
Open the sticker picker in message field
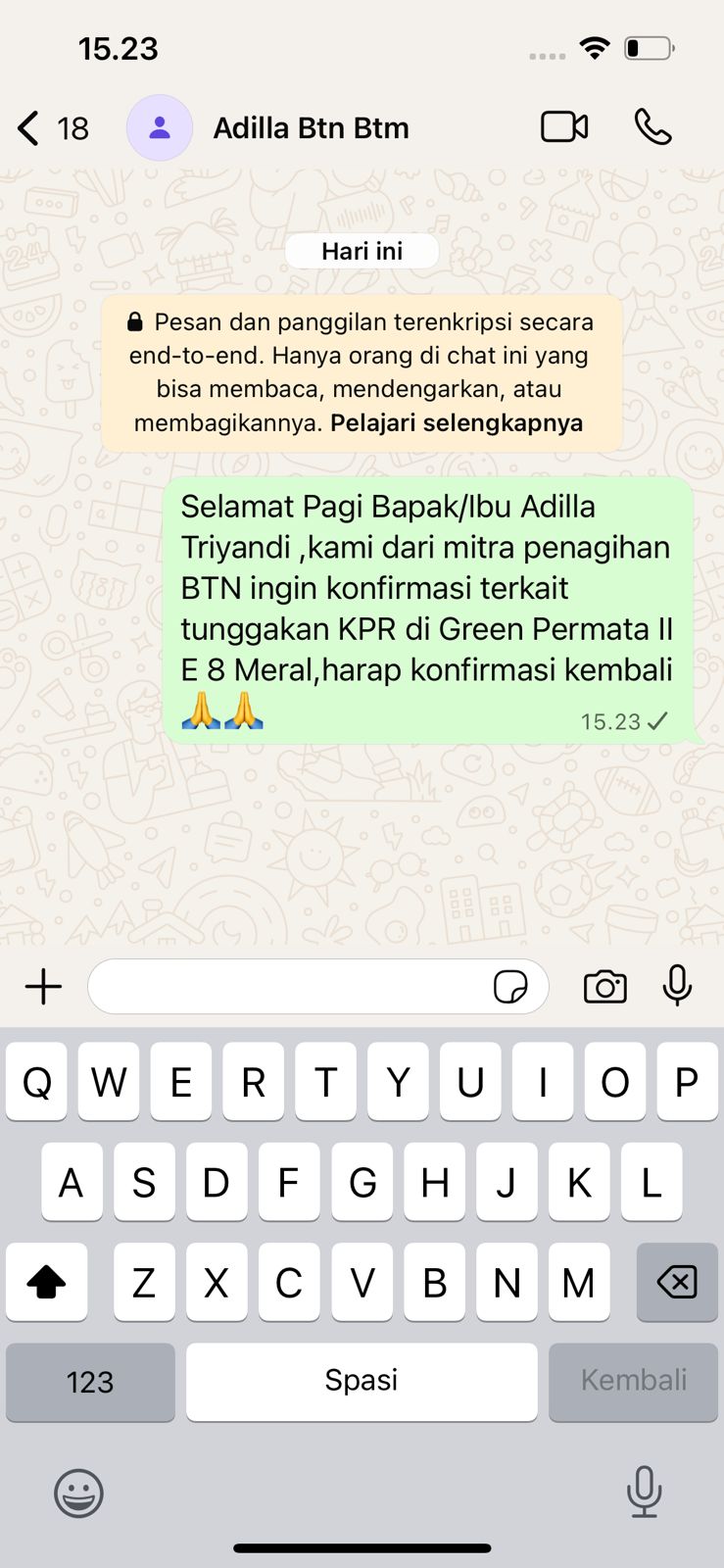click(x=510, y=987)
